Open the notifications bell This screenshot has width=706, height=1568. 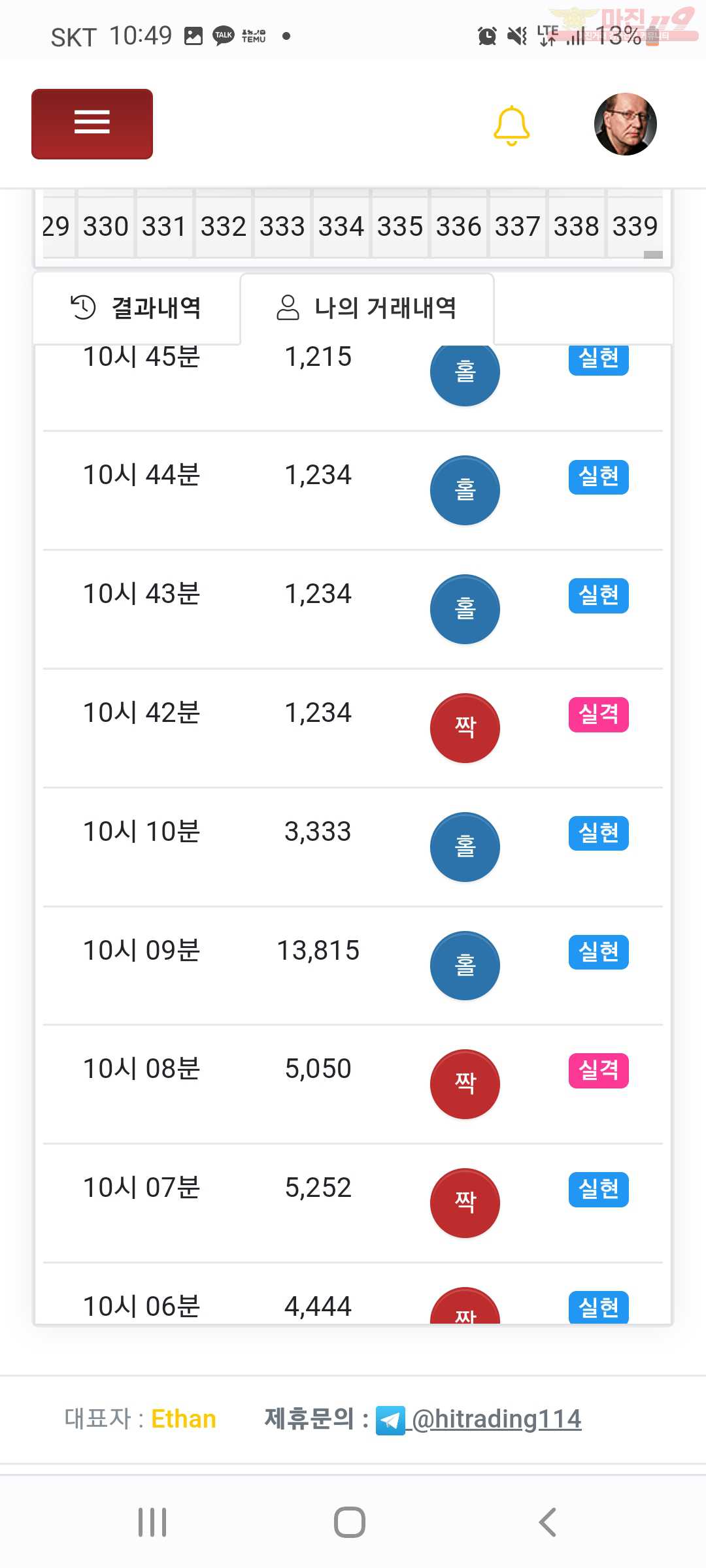click(x=511, y=125)
